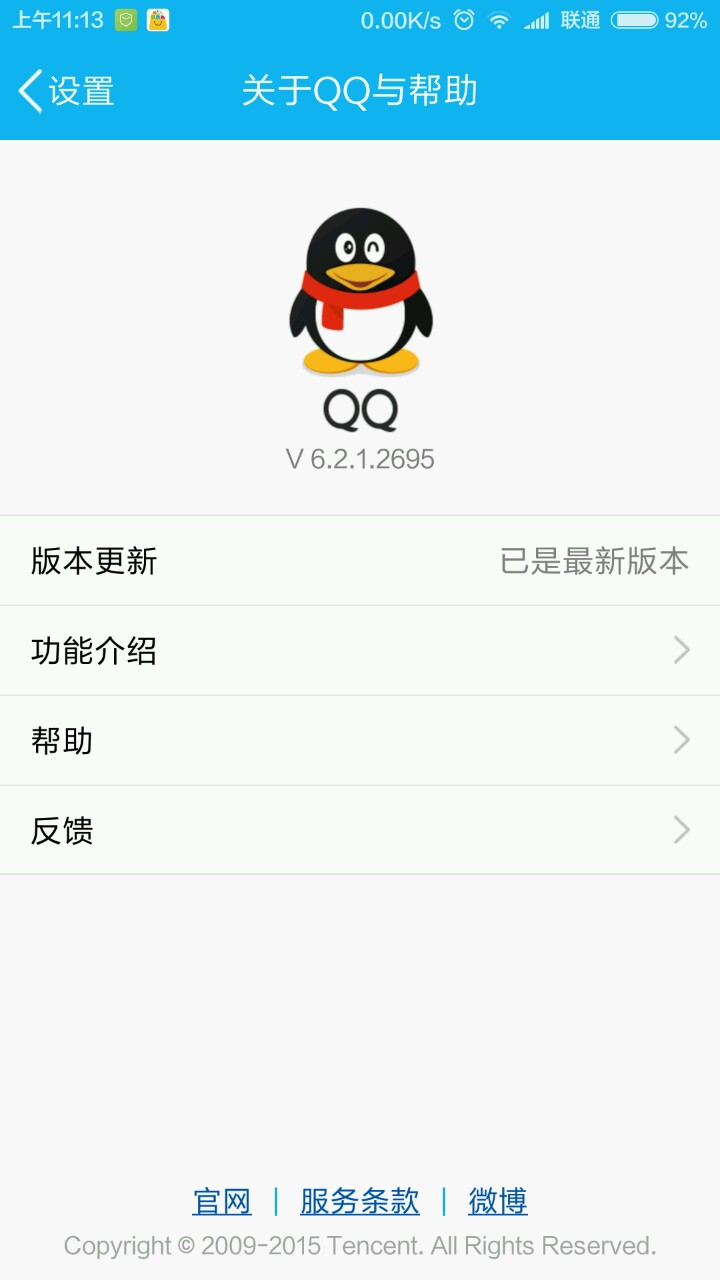This screenshot has width=720, height=1280.
Task: Open the 服务条款 link
Action: [360, 1201]
